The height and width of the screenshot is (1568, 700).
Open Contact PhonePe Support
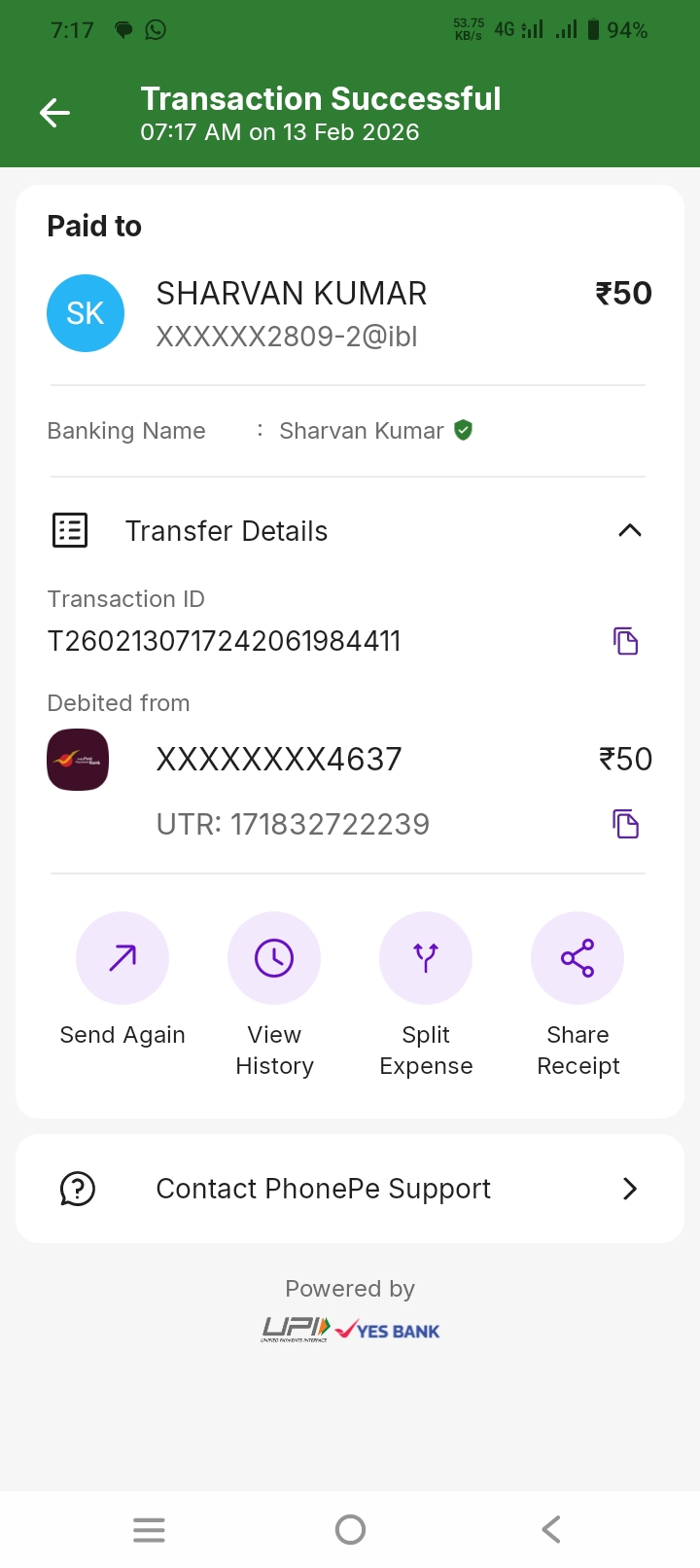tap(350, 1189)
